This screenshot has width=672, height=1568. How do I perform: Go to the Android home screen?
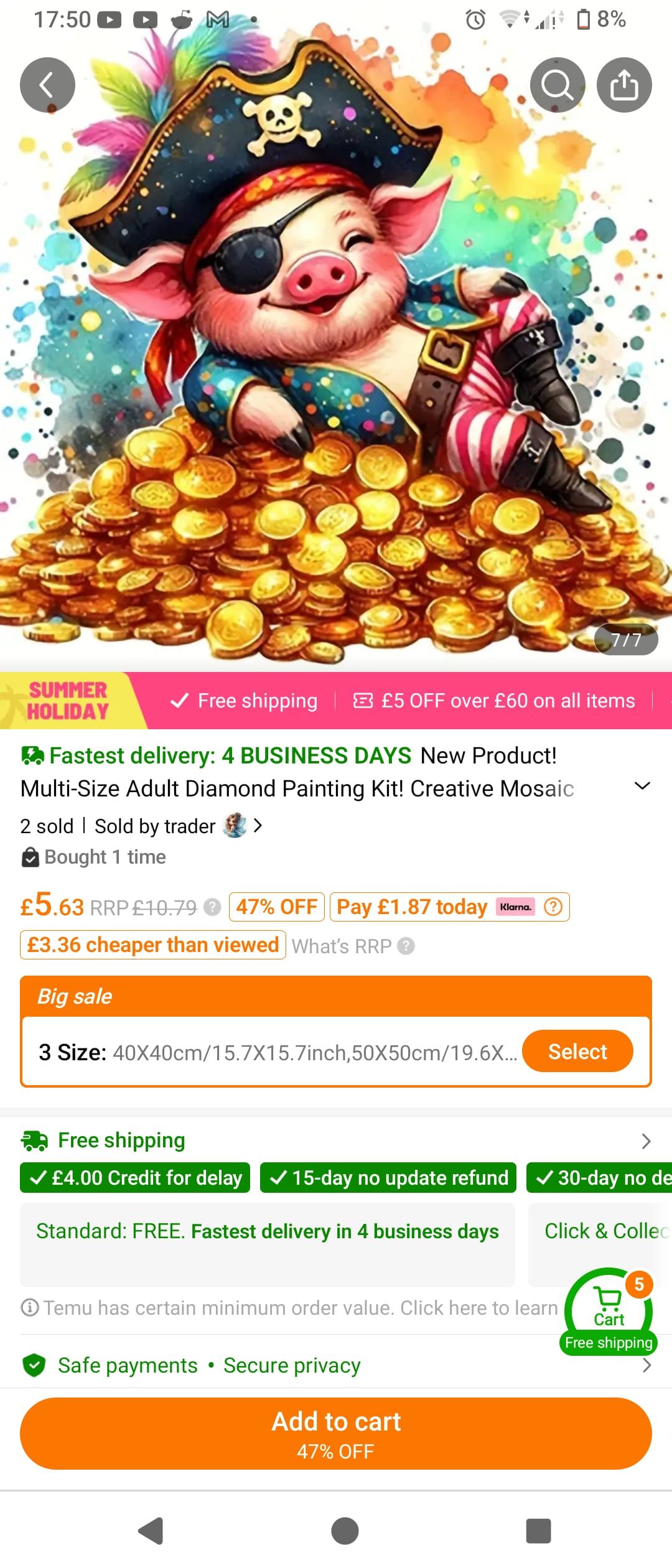(x=345, y=1531)
